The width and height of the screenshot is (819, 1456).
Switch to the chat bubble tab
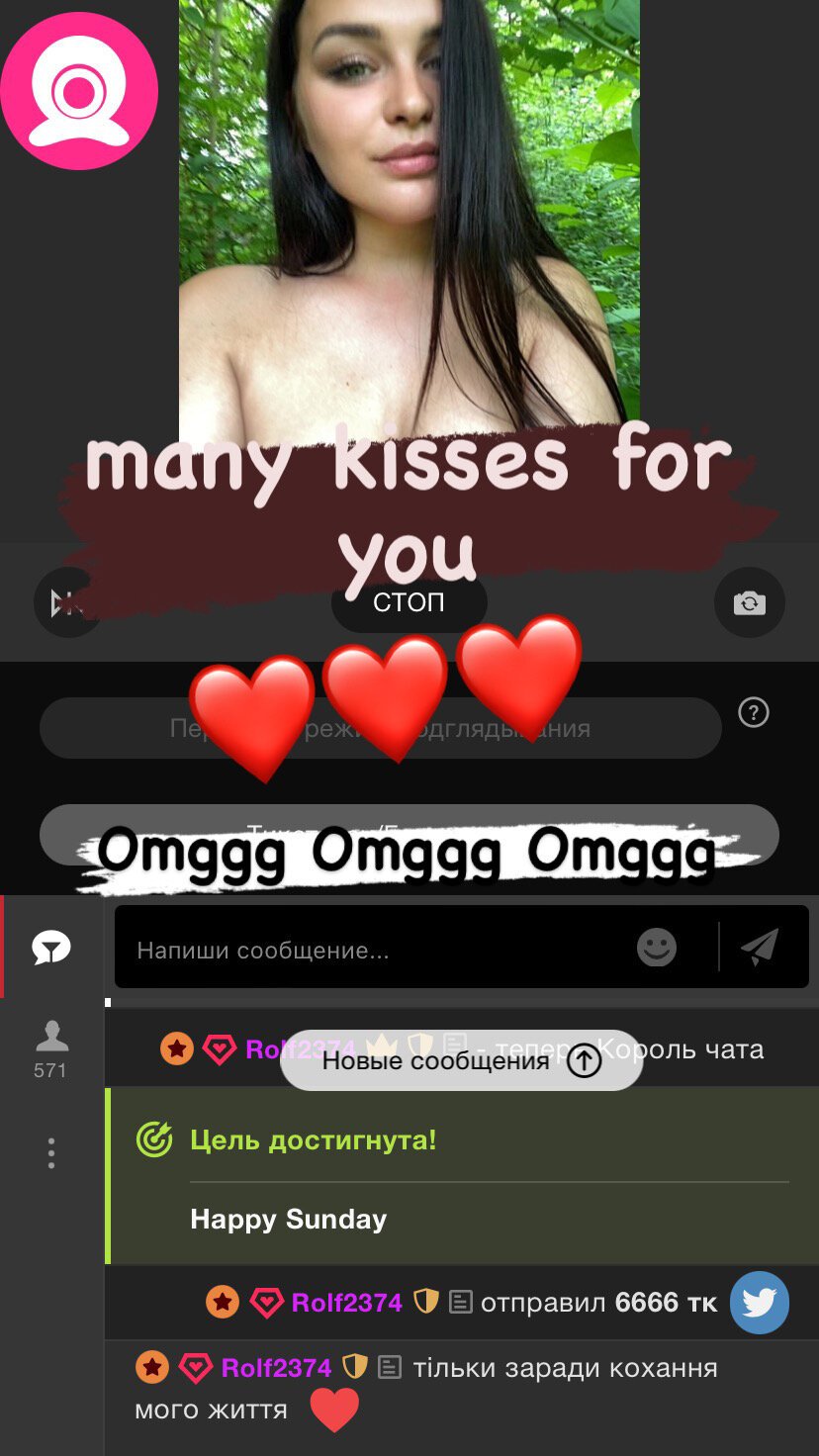pyautogui.click(x=51, y=948)
